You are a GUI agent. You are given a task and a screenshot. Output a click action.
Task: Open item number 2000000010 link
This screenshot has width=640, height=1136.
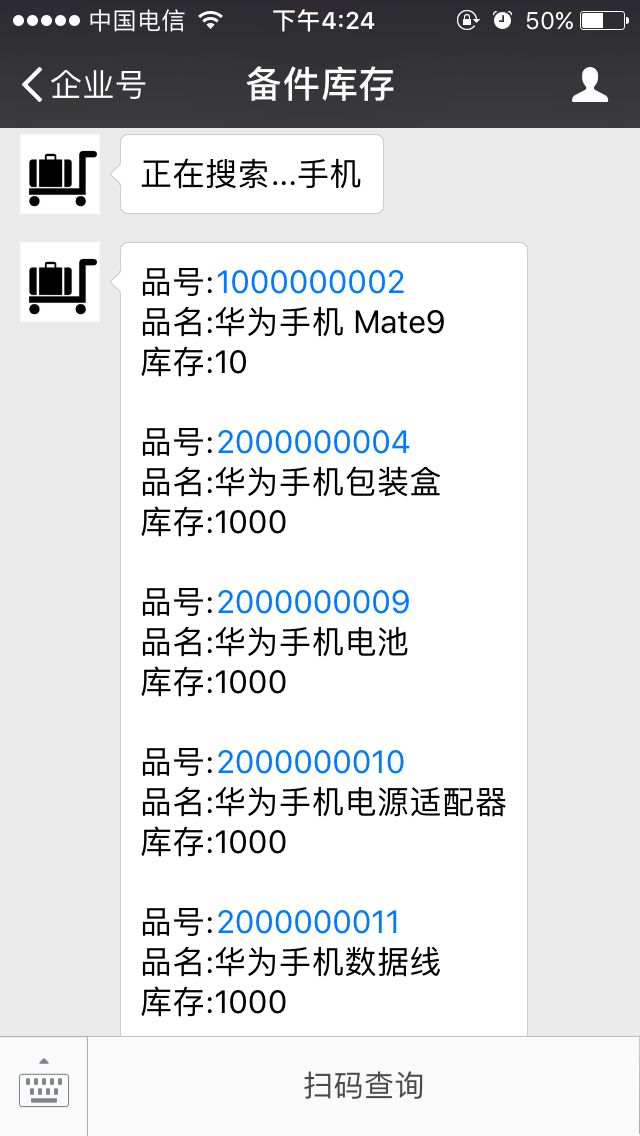coord(310,762)
